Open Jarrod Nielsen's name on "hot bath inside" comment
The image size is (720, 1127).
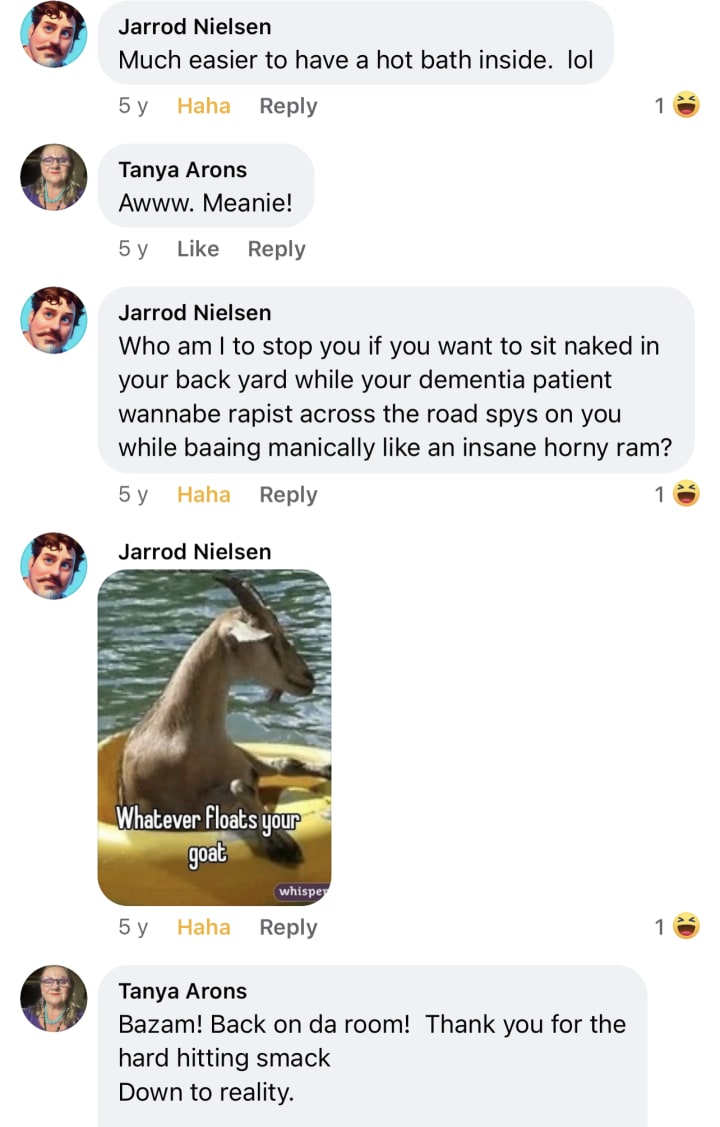194,27
